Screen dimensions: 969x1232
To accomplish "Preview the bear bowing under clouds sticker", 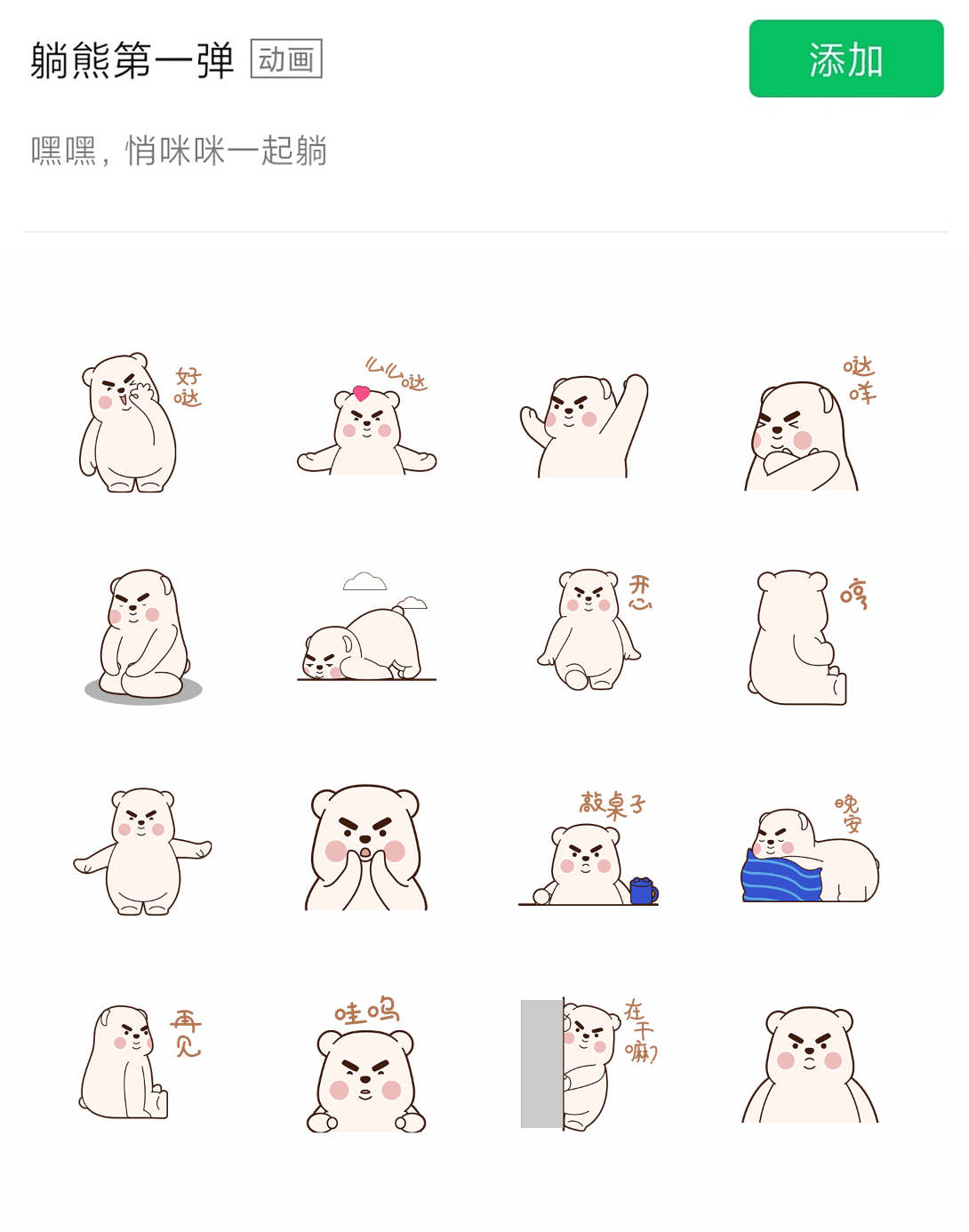I will pyautogui.click(x=366, y=636).
